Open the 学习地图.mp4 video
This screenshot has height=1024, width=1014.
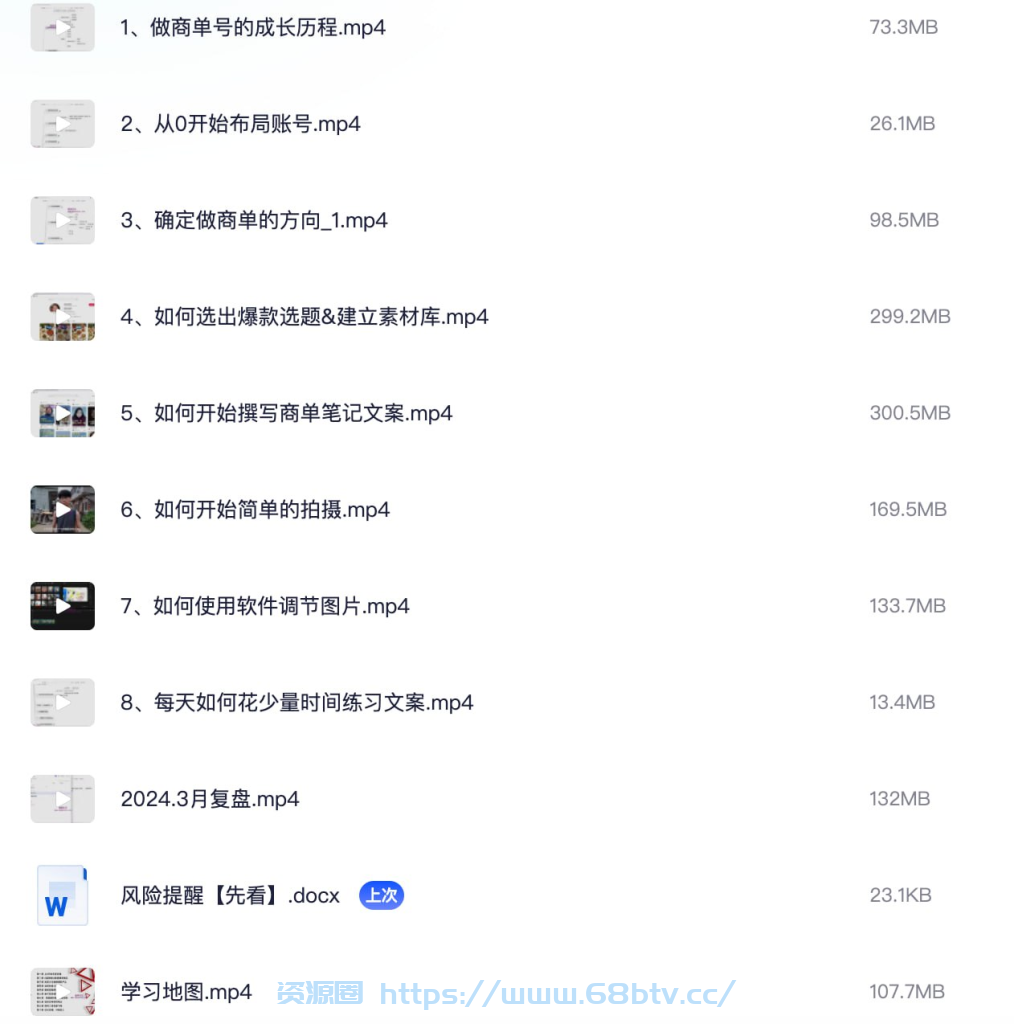(186, 992)
